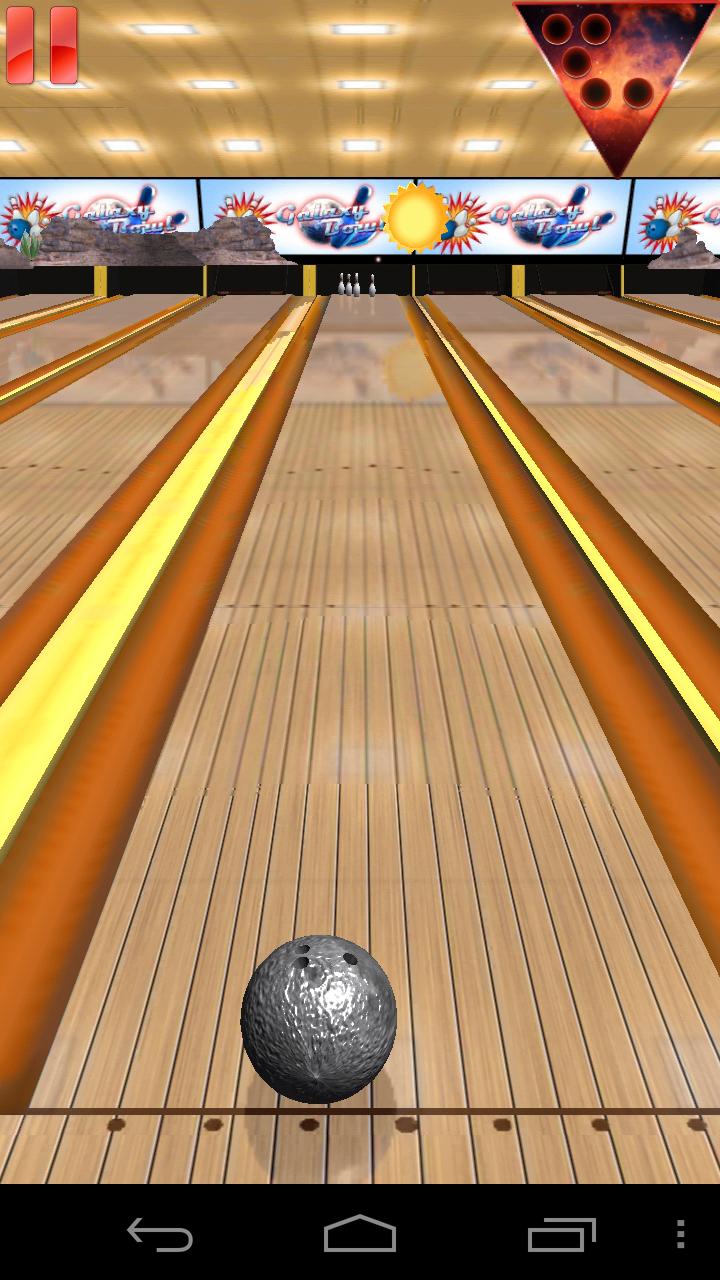Go to the Android home screen

pyautogui.click(x=360, y=1234)
